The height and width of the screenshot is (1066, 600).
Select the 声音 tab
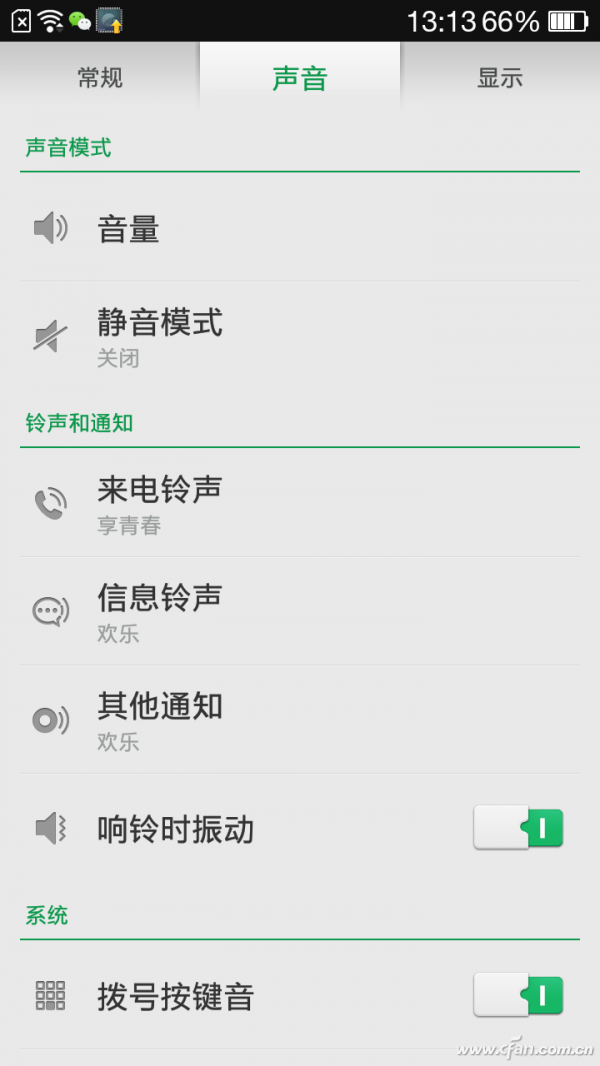tap(300, 78)
